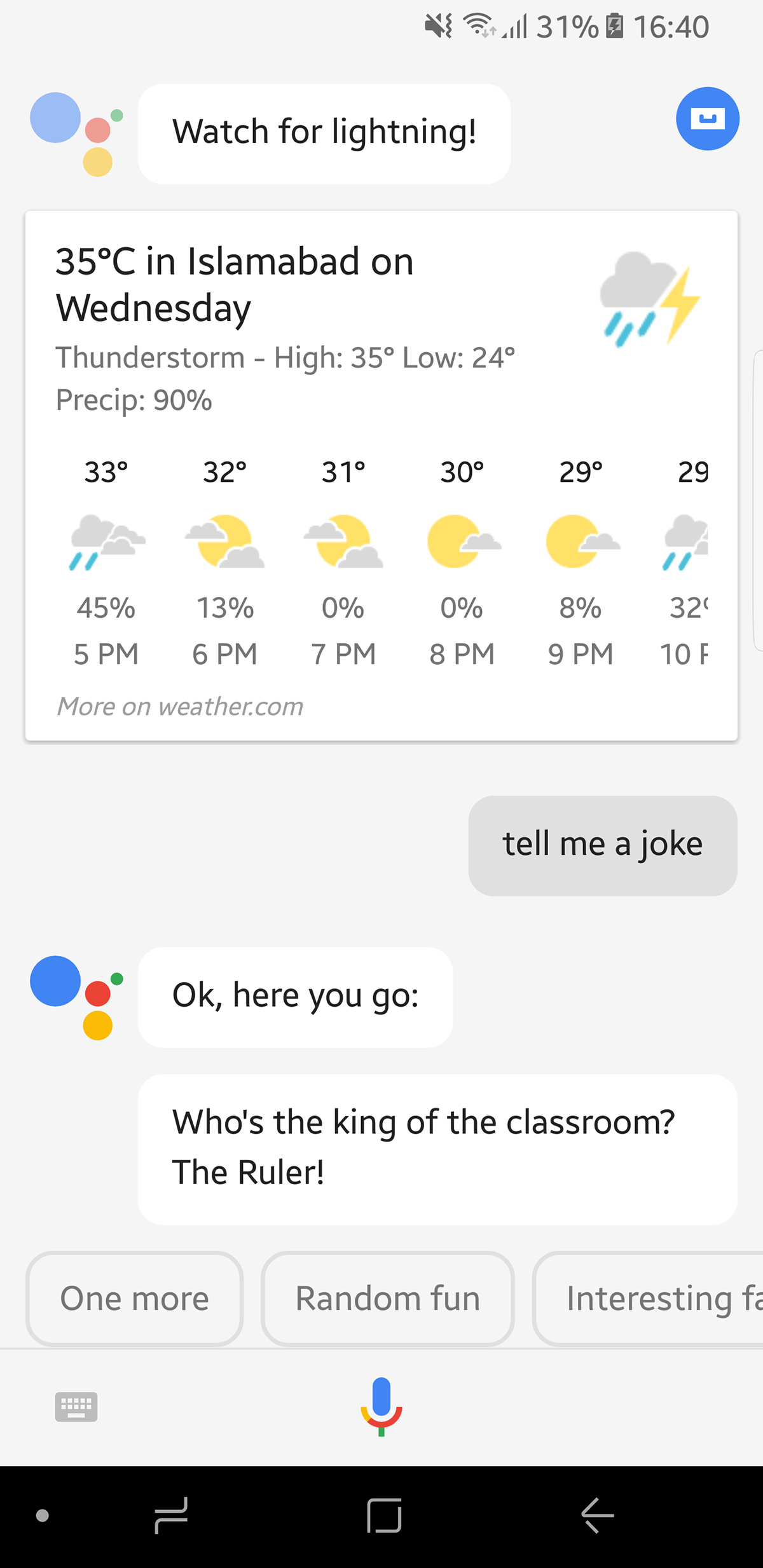Open recent apps from navigation bar
Image resolution: width=763 pixels, height=1568 pixels.
(x=171, y=1515)
